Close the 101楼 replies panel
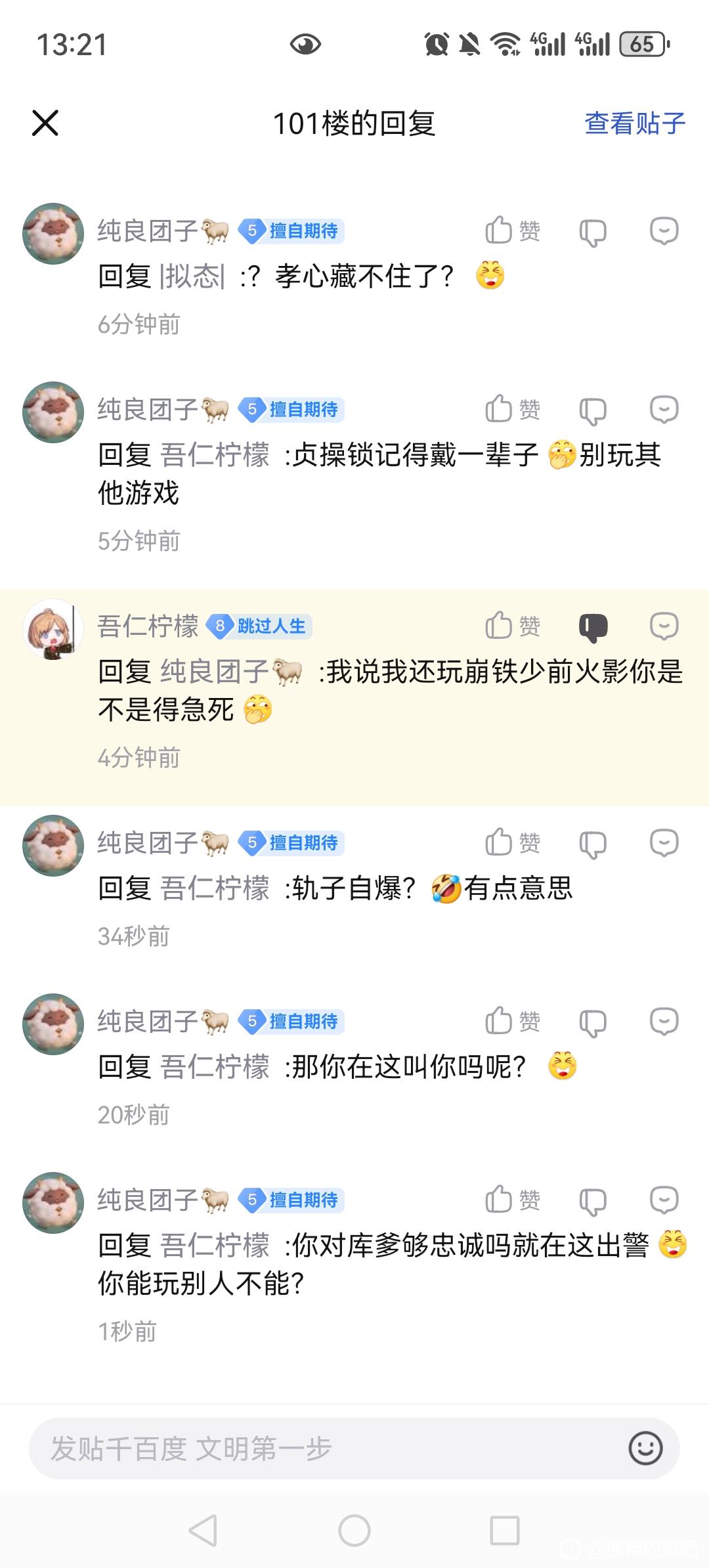The image size is (709, 1568). pos(45,123)
